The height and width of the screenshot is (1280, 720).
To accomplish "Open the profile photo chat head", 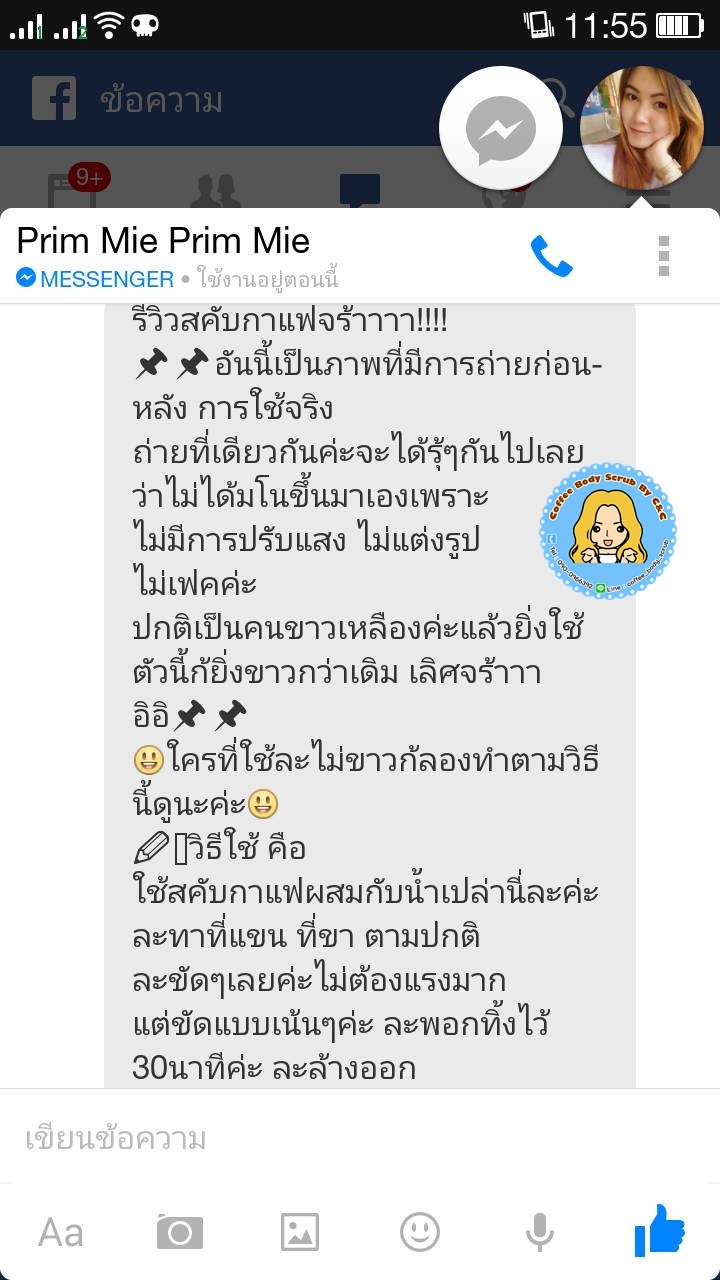I will coord(641,129).
